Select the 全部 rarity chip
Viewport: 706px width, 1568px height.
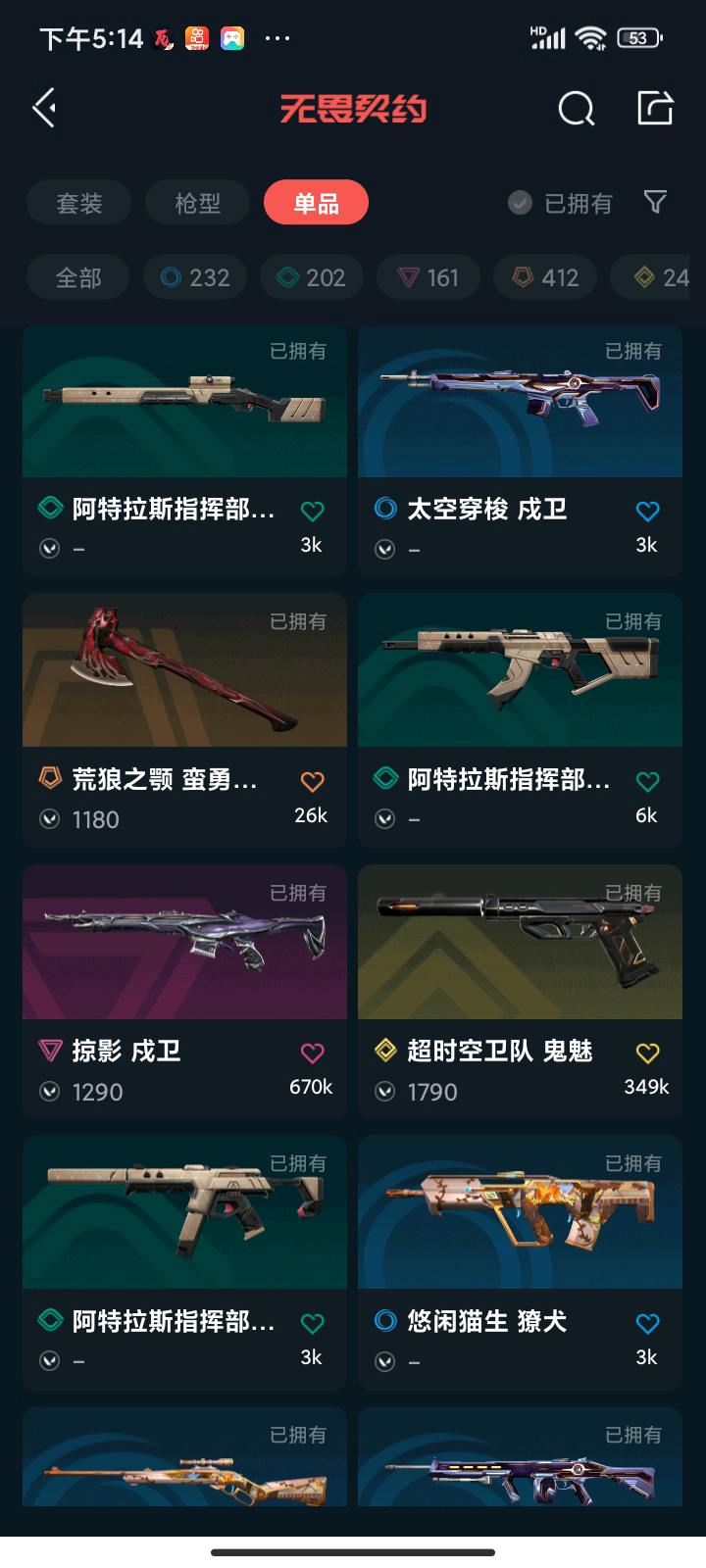78,277
